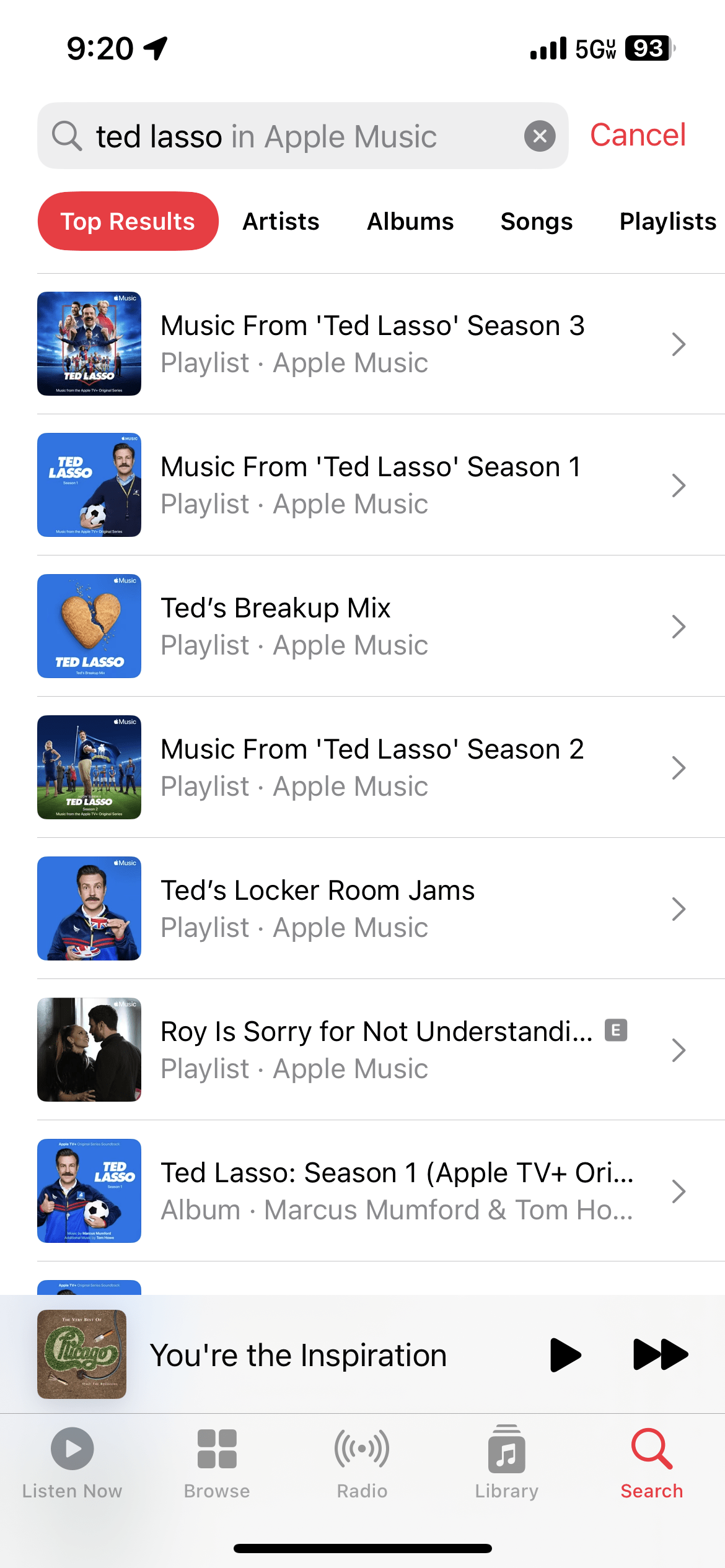
Task: Open Ted's Locker Room Jams playlist
Action: coord(380,908)
